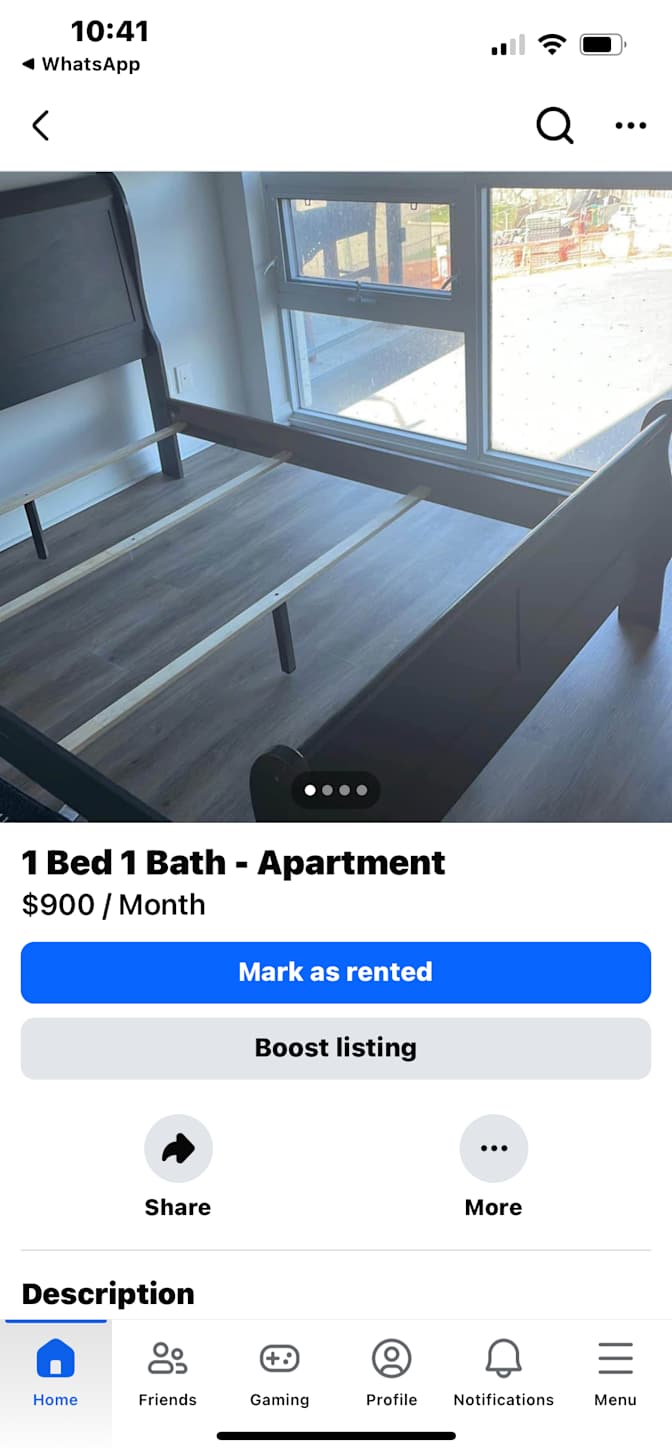672x1454 pixels.
Task: Mark the listing as rented
Action: pyautogui.click(x=336, y=972)
